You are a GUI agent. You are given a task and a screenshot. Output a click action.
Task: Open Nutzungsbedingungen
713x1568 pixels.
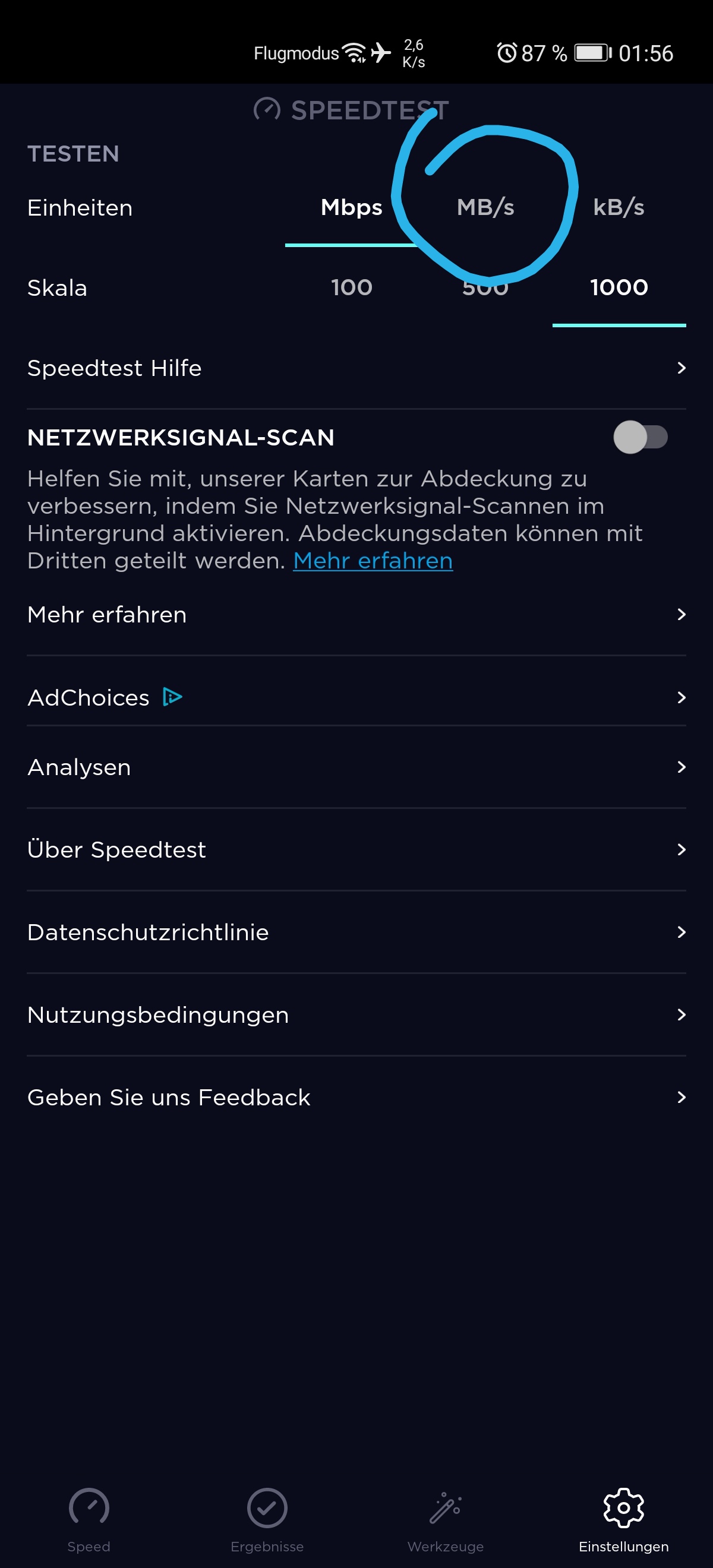[x=356, y=1014]
